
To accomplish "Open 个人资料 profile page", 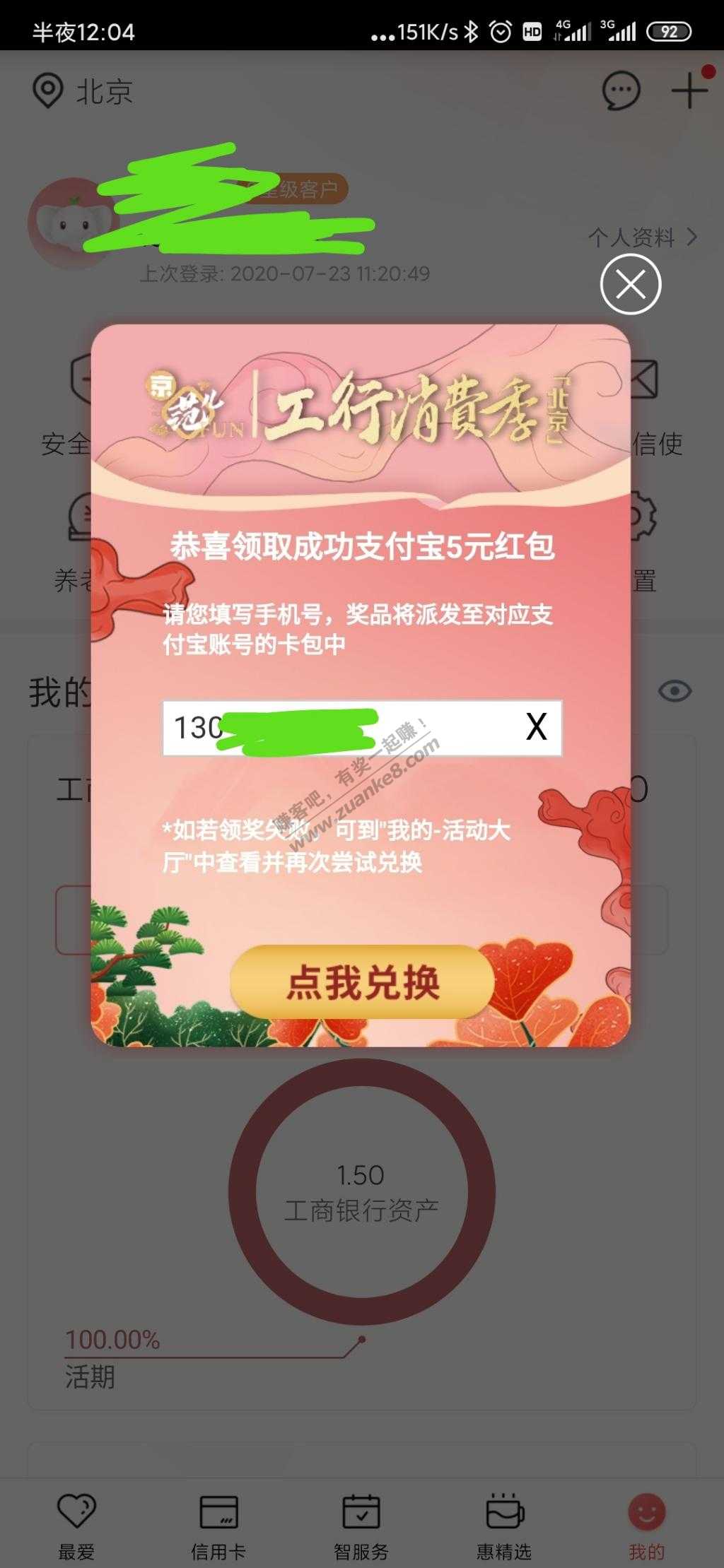I will click(x=642, y=237).
